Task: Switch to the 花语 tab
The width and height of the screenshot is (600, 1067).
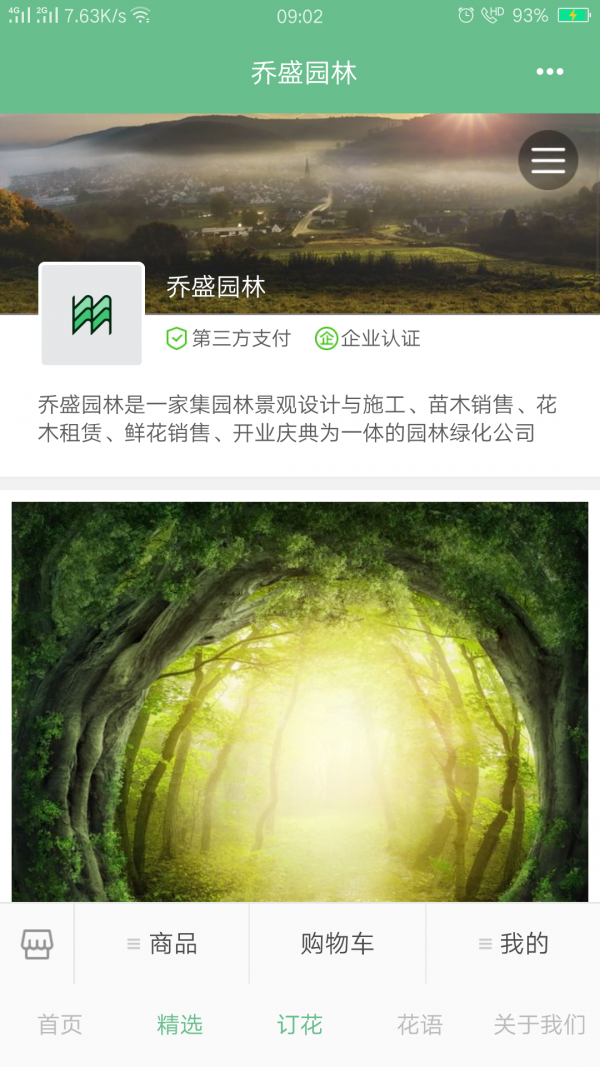Action: coord(420,1024)
